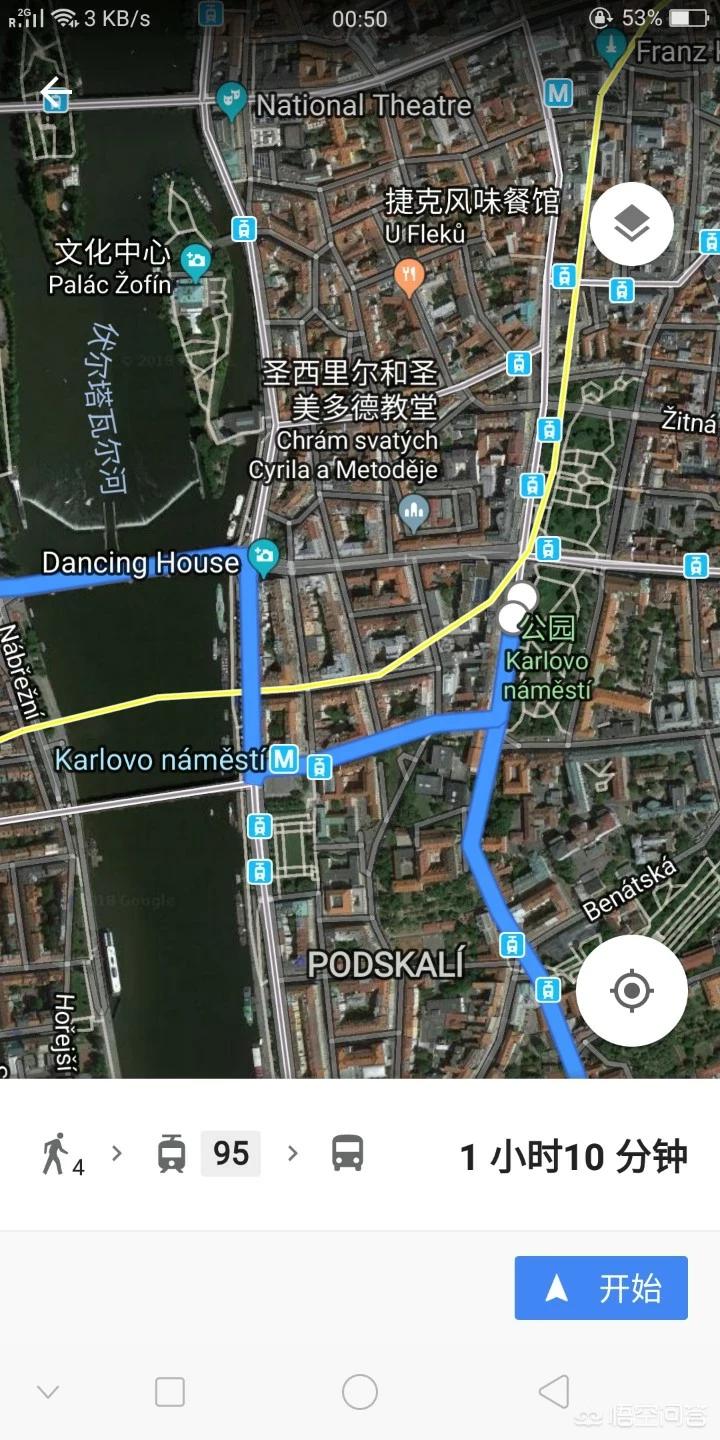720x1440 pixels.
Task: Open the U Fleků restaurant pin
Action: (x=409, y=274)
